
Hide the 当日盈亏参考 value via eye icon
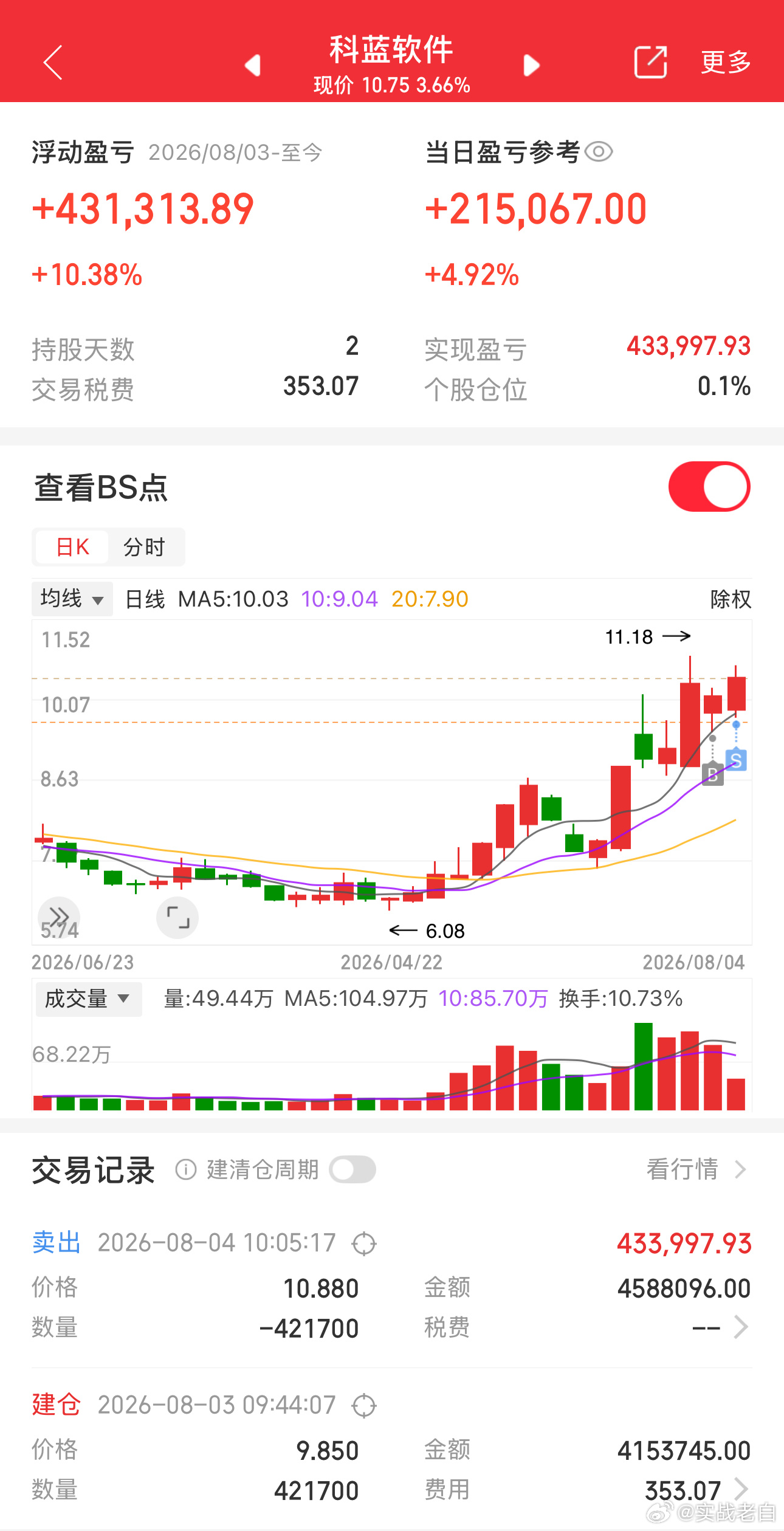coord(599,151)
